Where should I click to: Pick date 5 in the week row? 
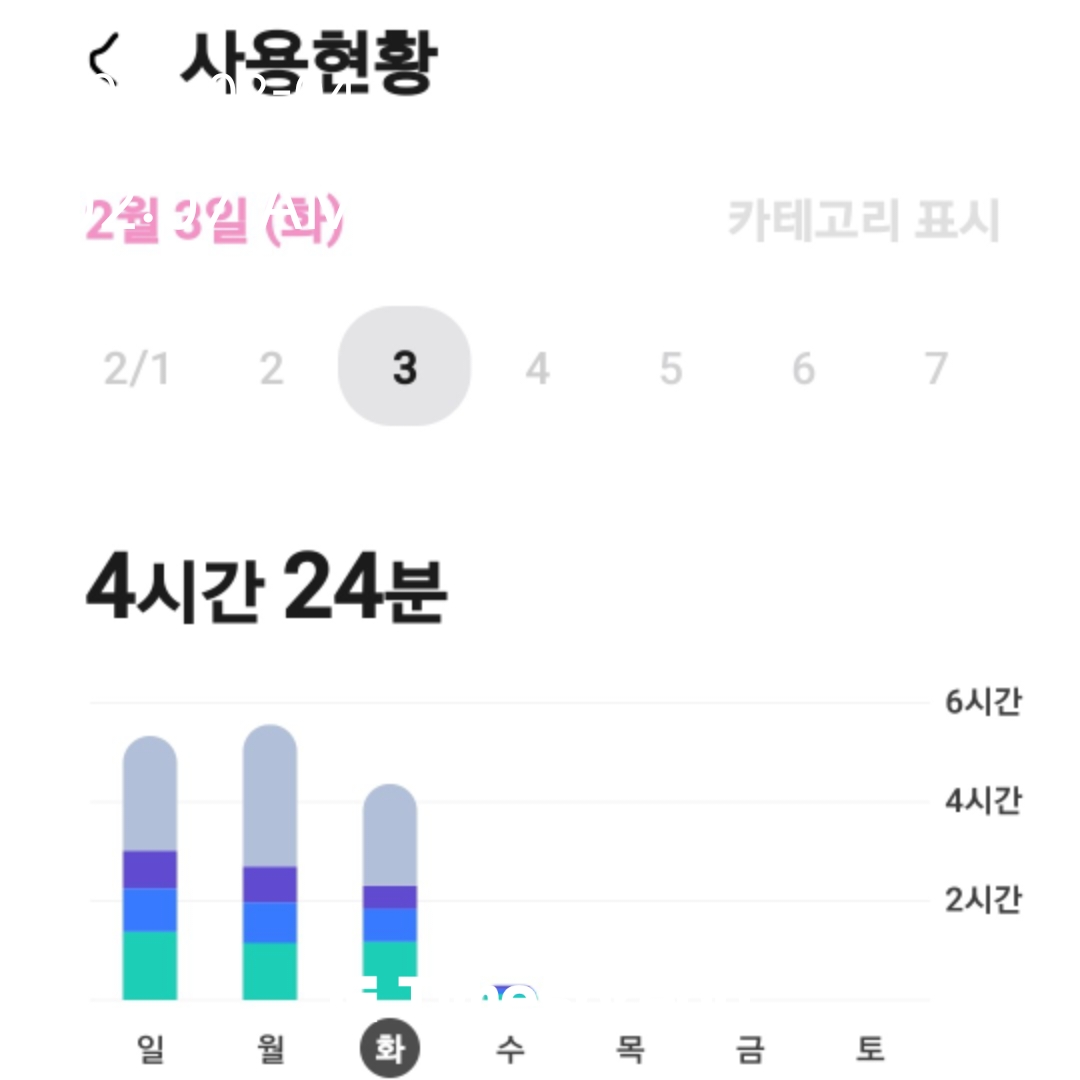pos(670,369)
